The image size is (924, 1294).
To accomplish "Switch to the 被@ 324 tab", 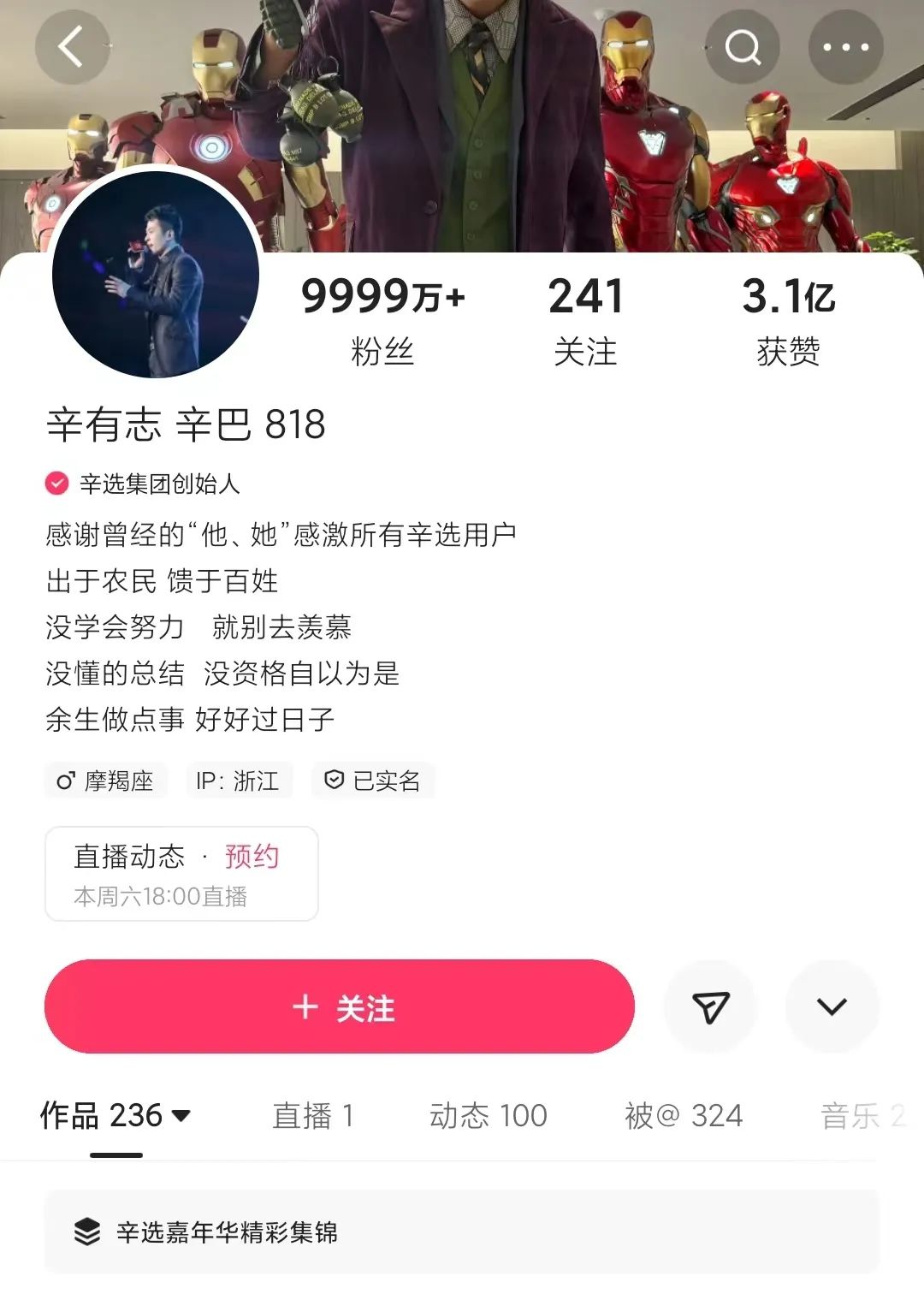I will coord(684,1115).
